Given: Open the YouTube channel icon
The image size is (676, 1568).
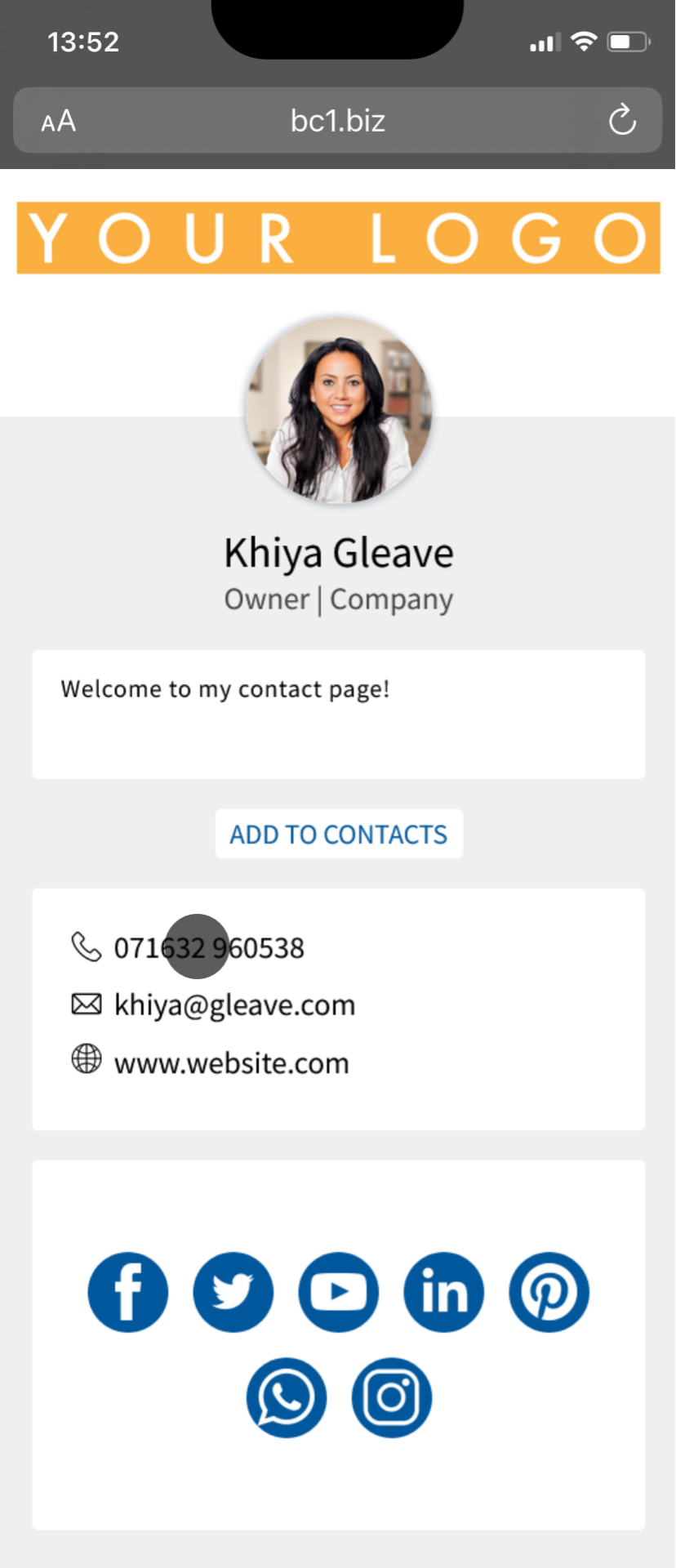Looking at the screenshot, I should [339, 1292].
